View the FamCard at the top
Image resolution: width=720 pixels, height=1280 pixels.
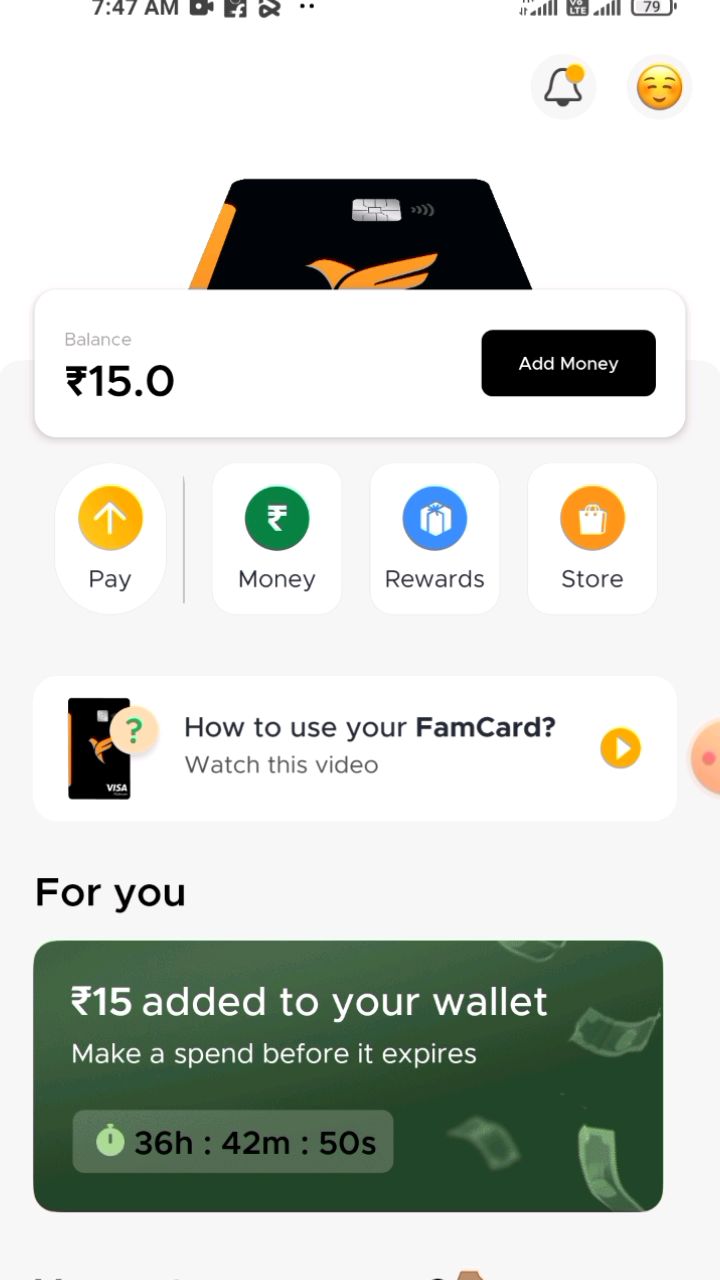(x=360, y=235)
